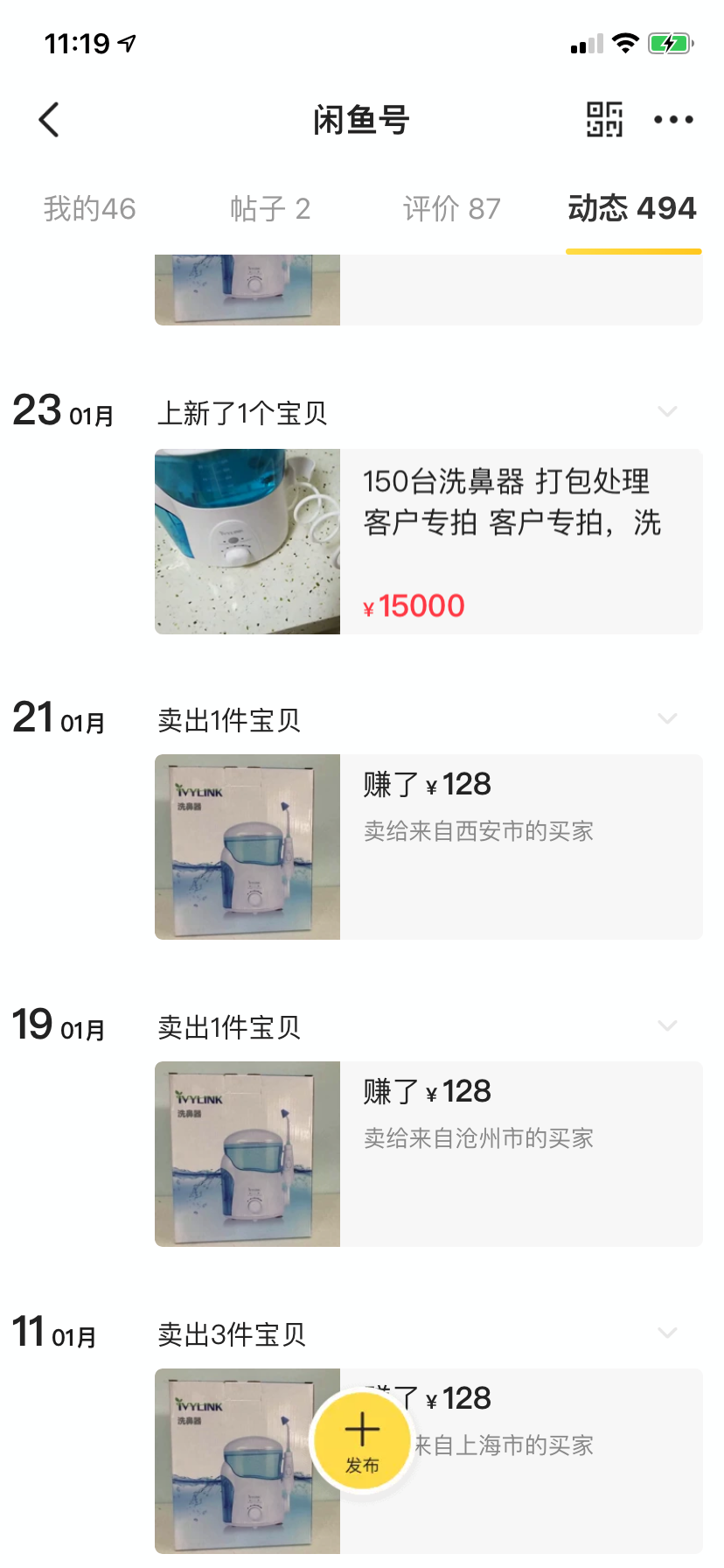The image size is (724, 1568).
Task: Collapse the January 21 sold item entry
Action: [667, 718]
